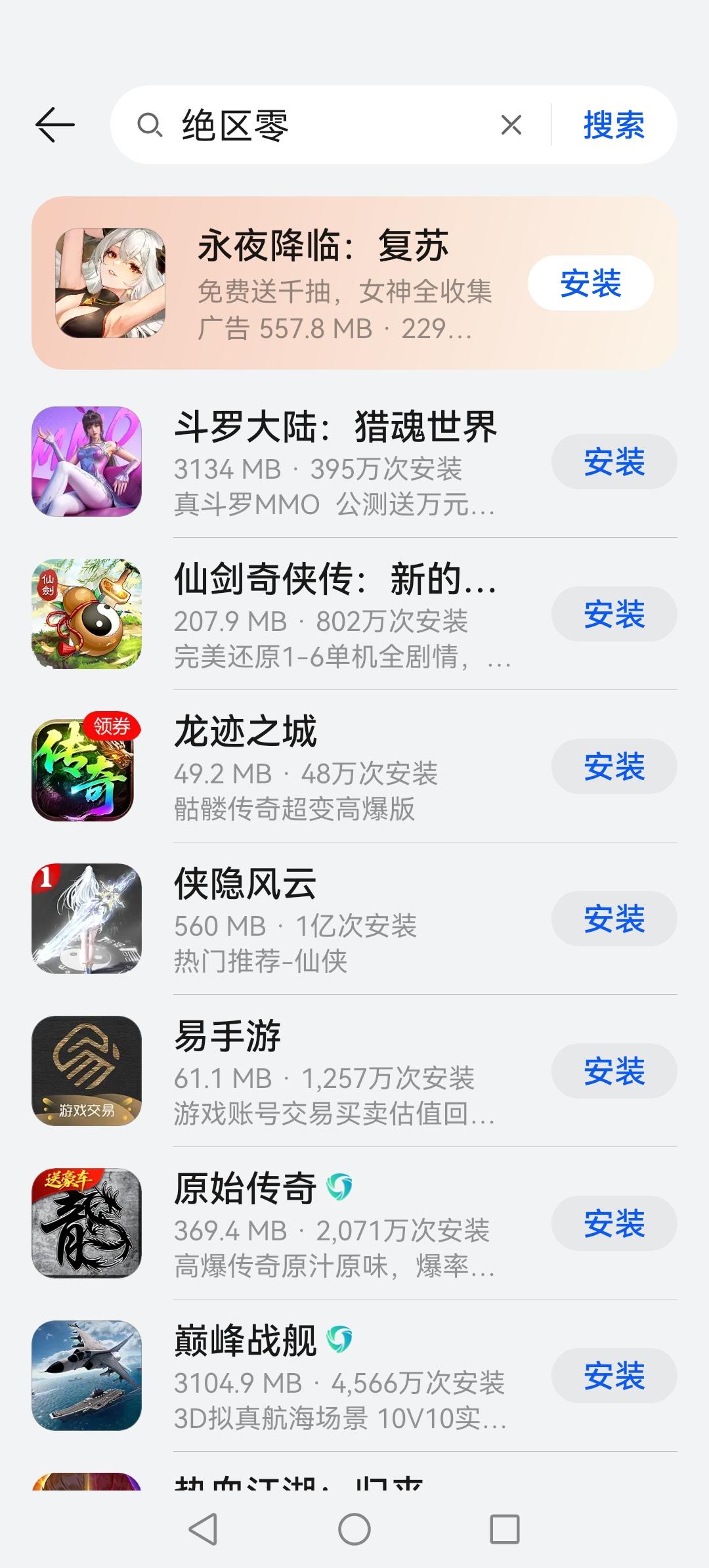Install 侠隐风云
The width and height of the screenshot is (709, 1568).
click(x=614, y=919)
